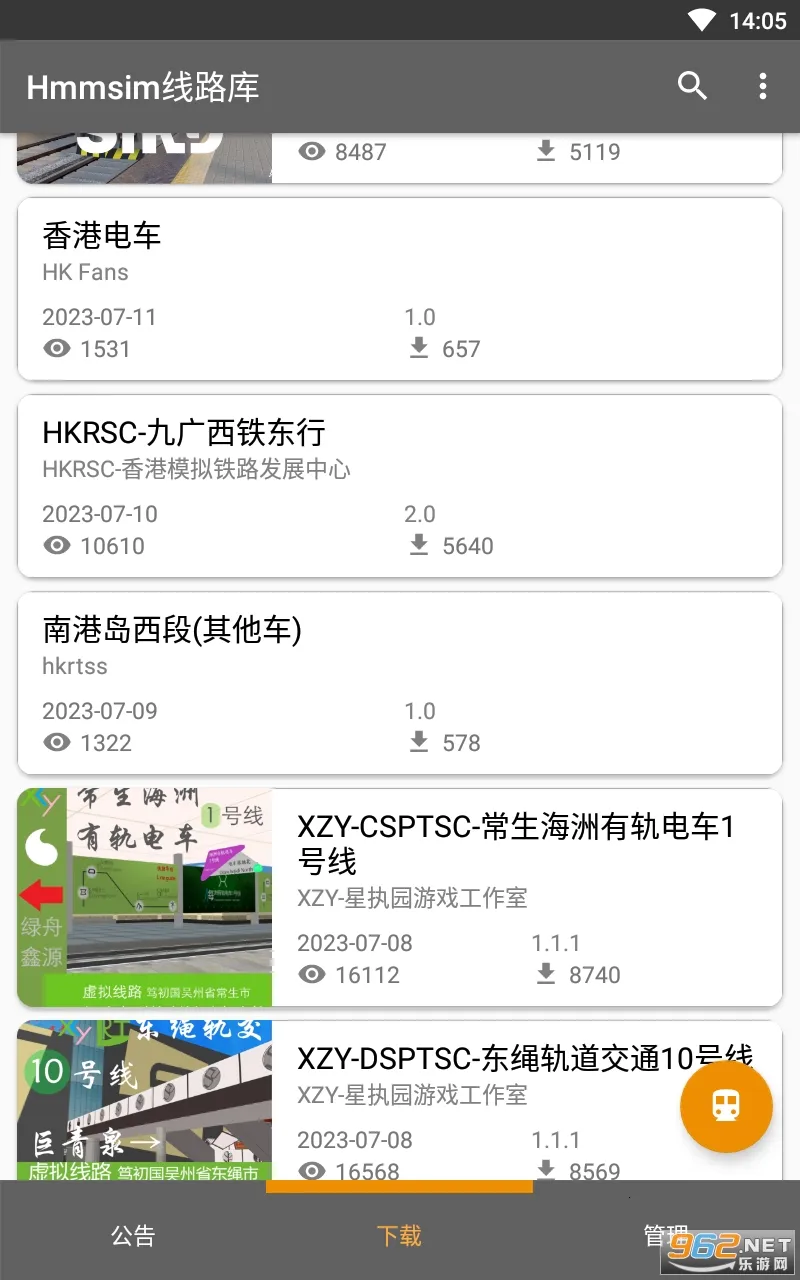
Task: Click the 10号线 preview thumbnail
Action: click(145, 1100)
